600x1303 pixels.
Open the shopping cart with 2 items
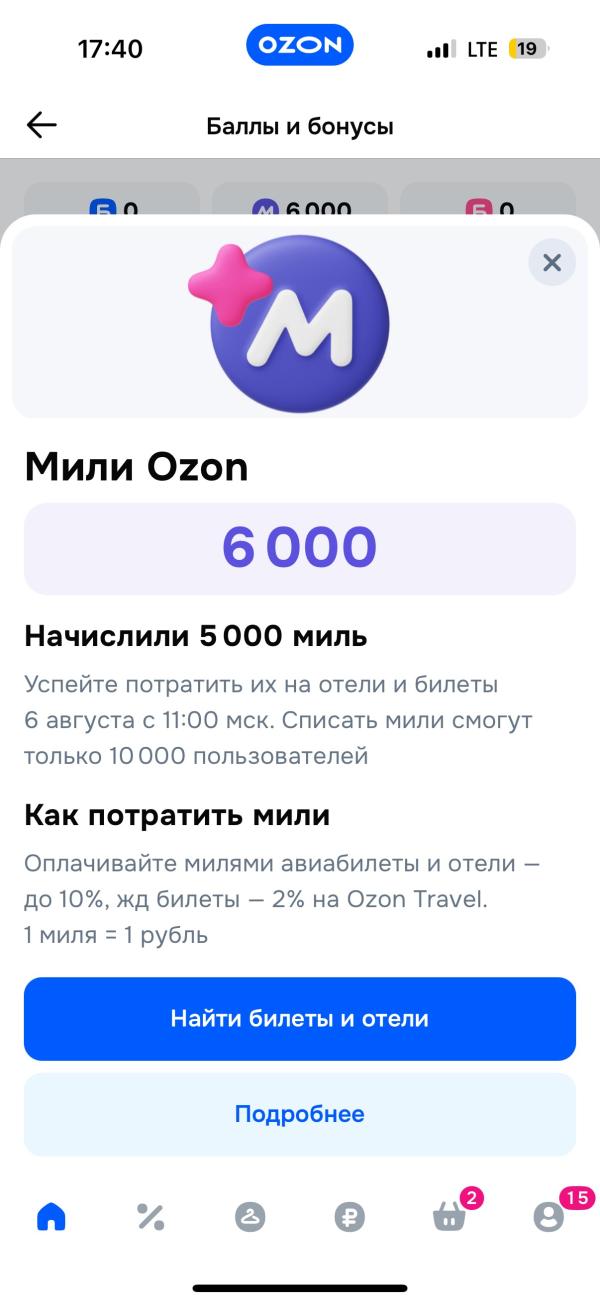(x=449, y=1216)
